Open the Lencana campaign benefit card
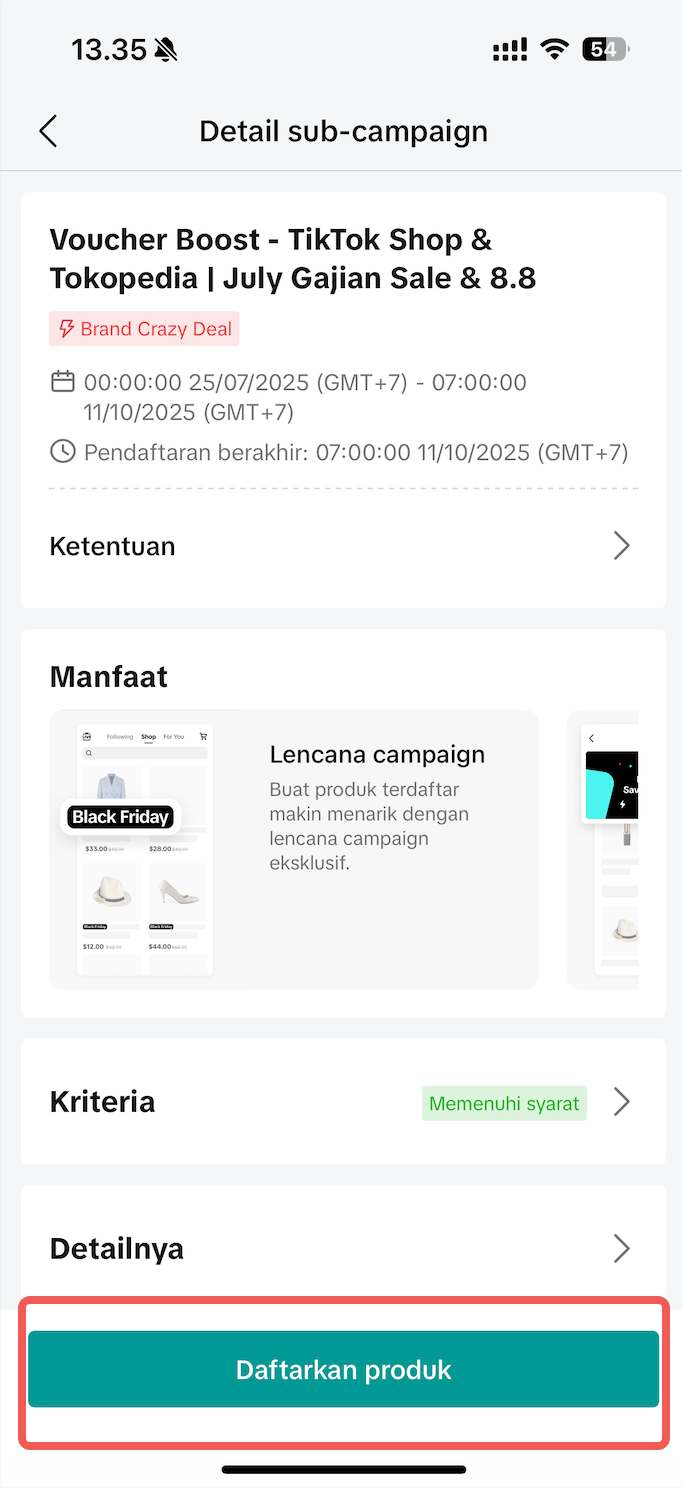 (294, 848)
